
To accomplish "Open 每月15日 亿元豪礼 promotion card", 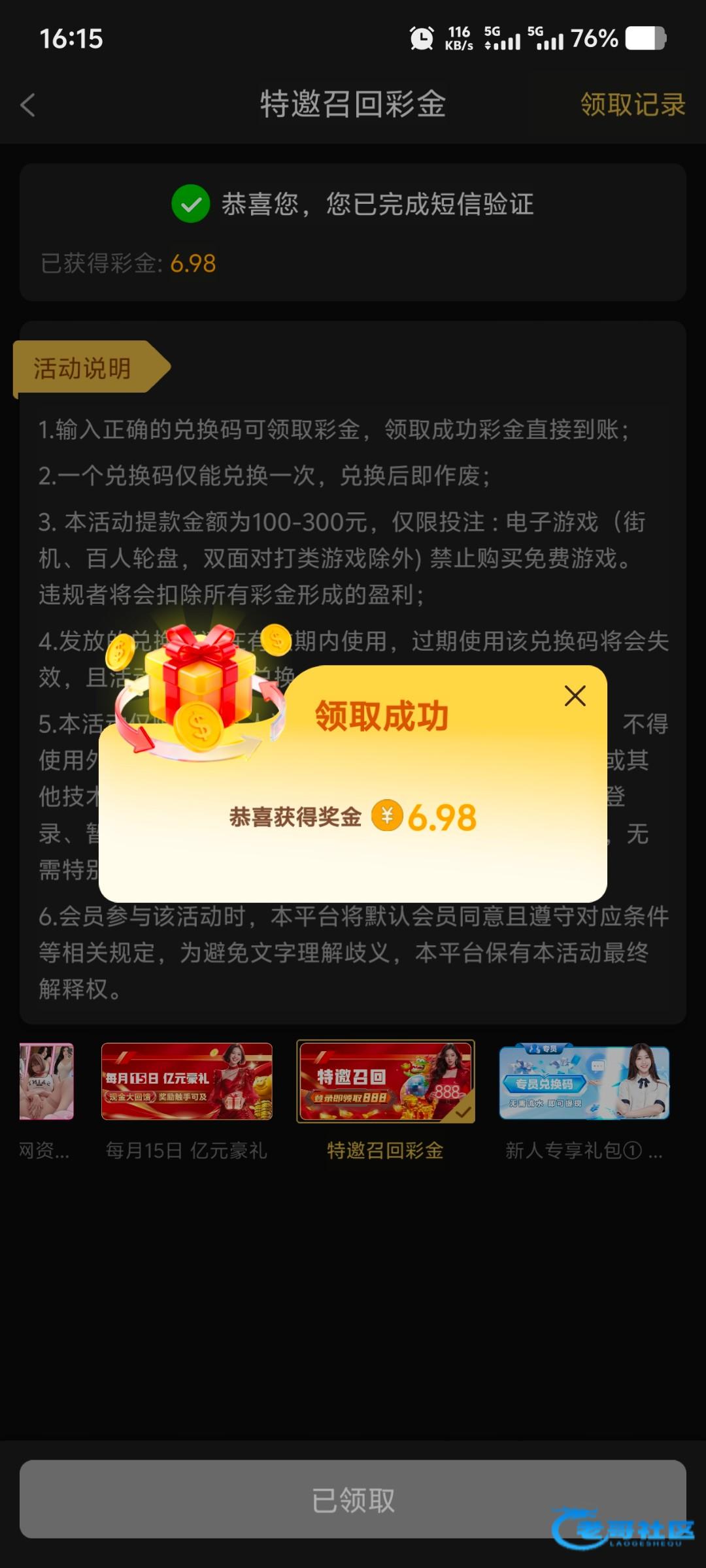I will point(187,1081).
